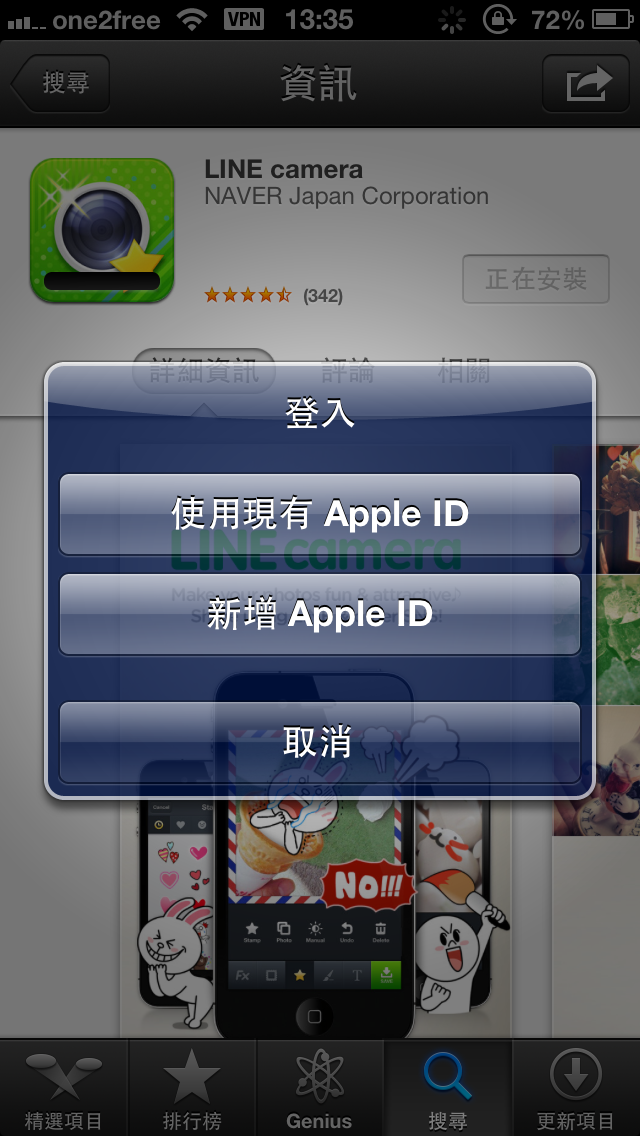The height and width of the screenshot is (1136, 640).
Task: Switch to the Genius tab
Action: pyautogui.click(x=320, y=1090)
